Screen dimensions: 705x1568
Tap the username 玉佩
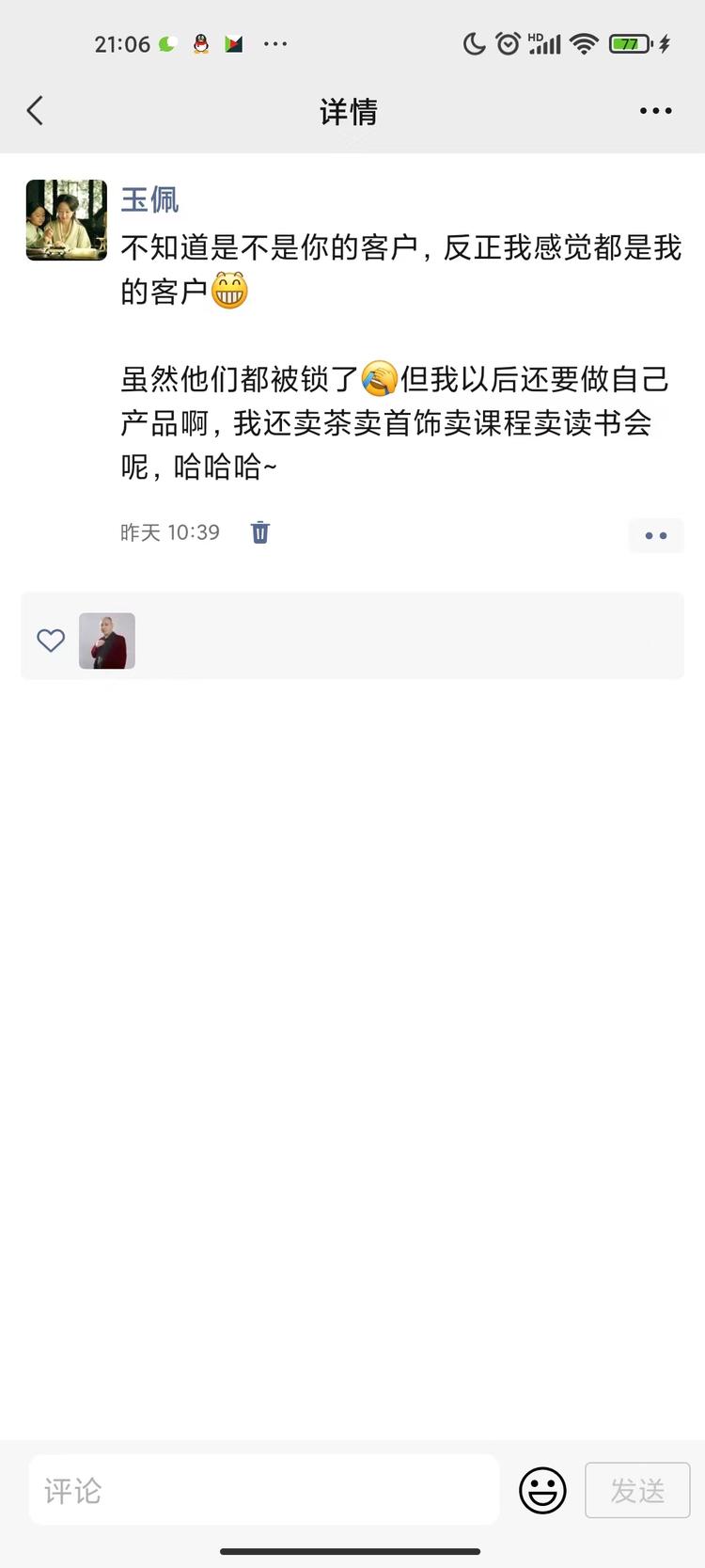point(149,198)
